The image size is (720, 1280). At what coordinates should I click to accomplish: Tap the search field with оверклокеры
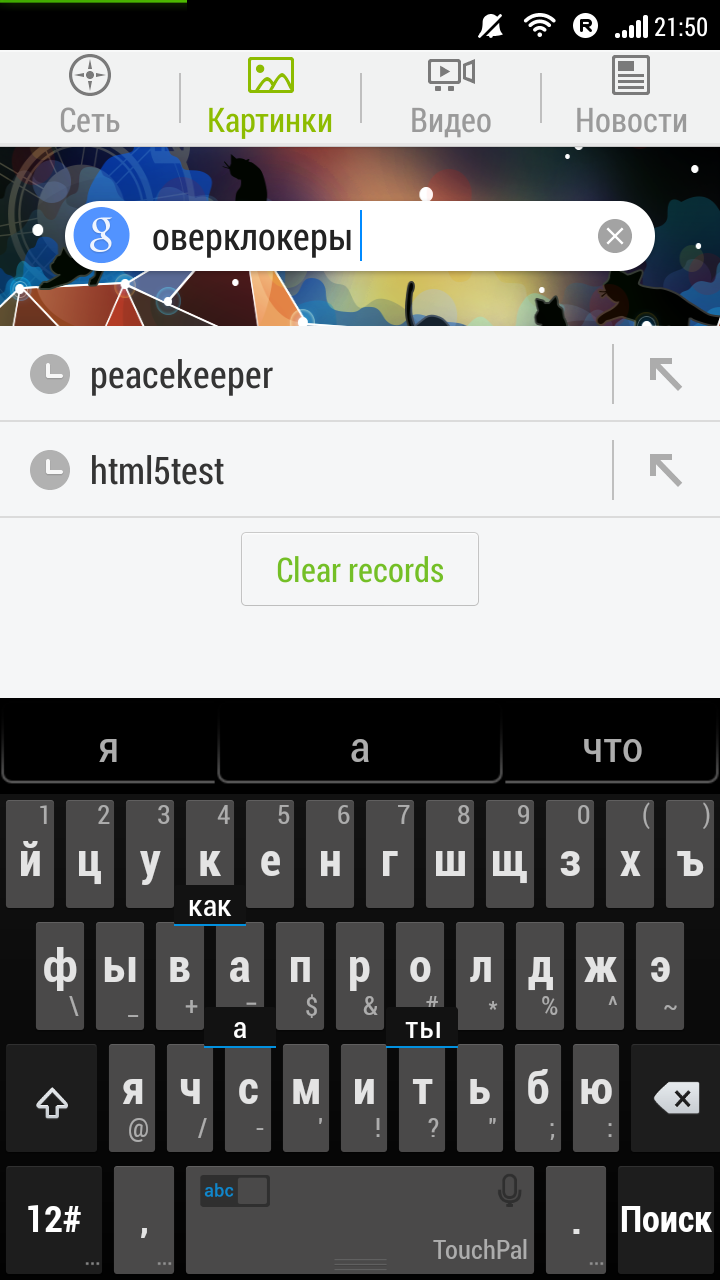[370, 238]
